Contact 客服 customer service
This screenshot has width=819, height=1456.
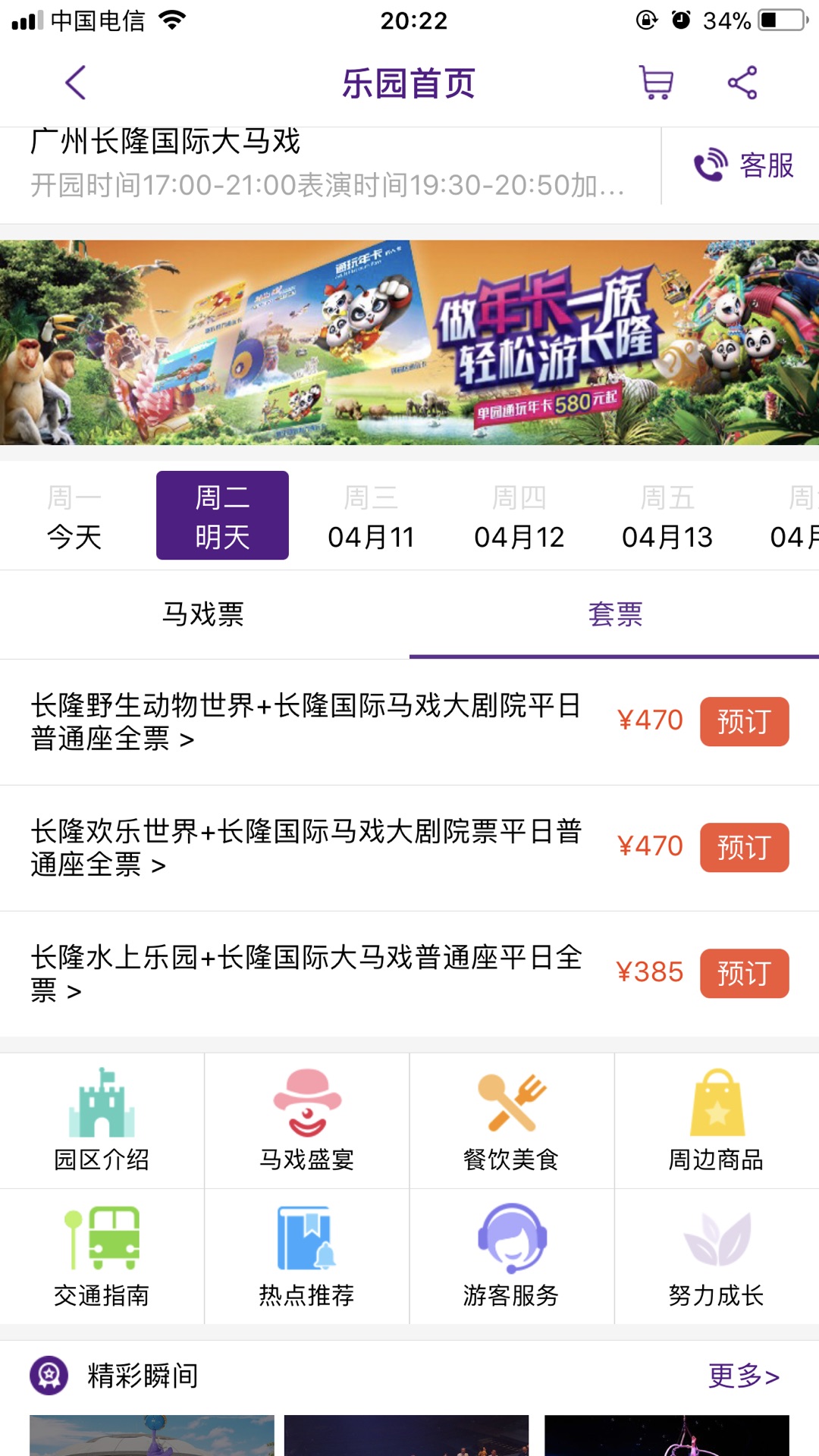(x=744, y=165)
